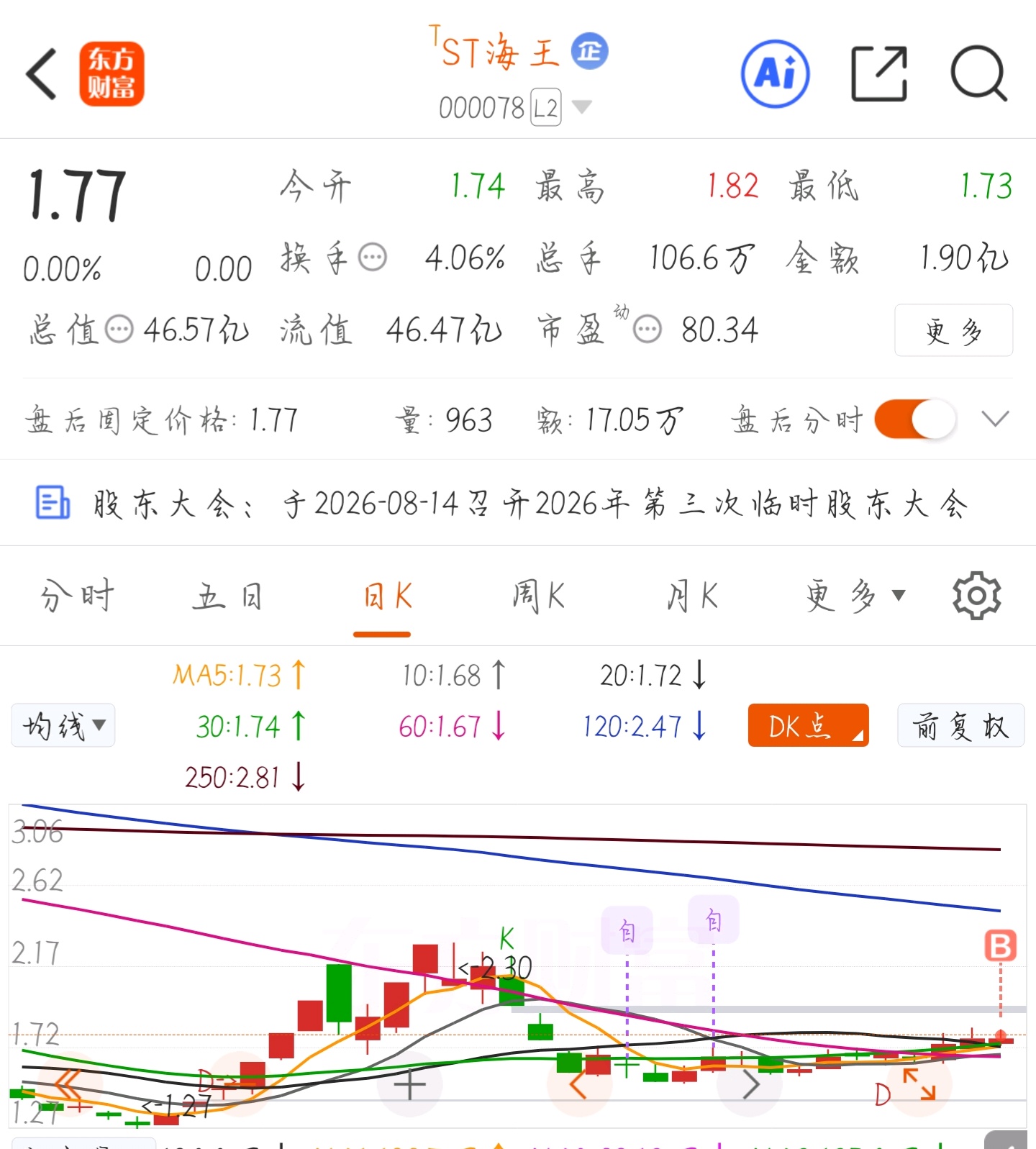The height and width of the screenshot is (1149, 1036).
Task: Expand the chart to full screen
Action: click(919, 1085)
